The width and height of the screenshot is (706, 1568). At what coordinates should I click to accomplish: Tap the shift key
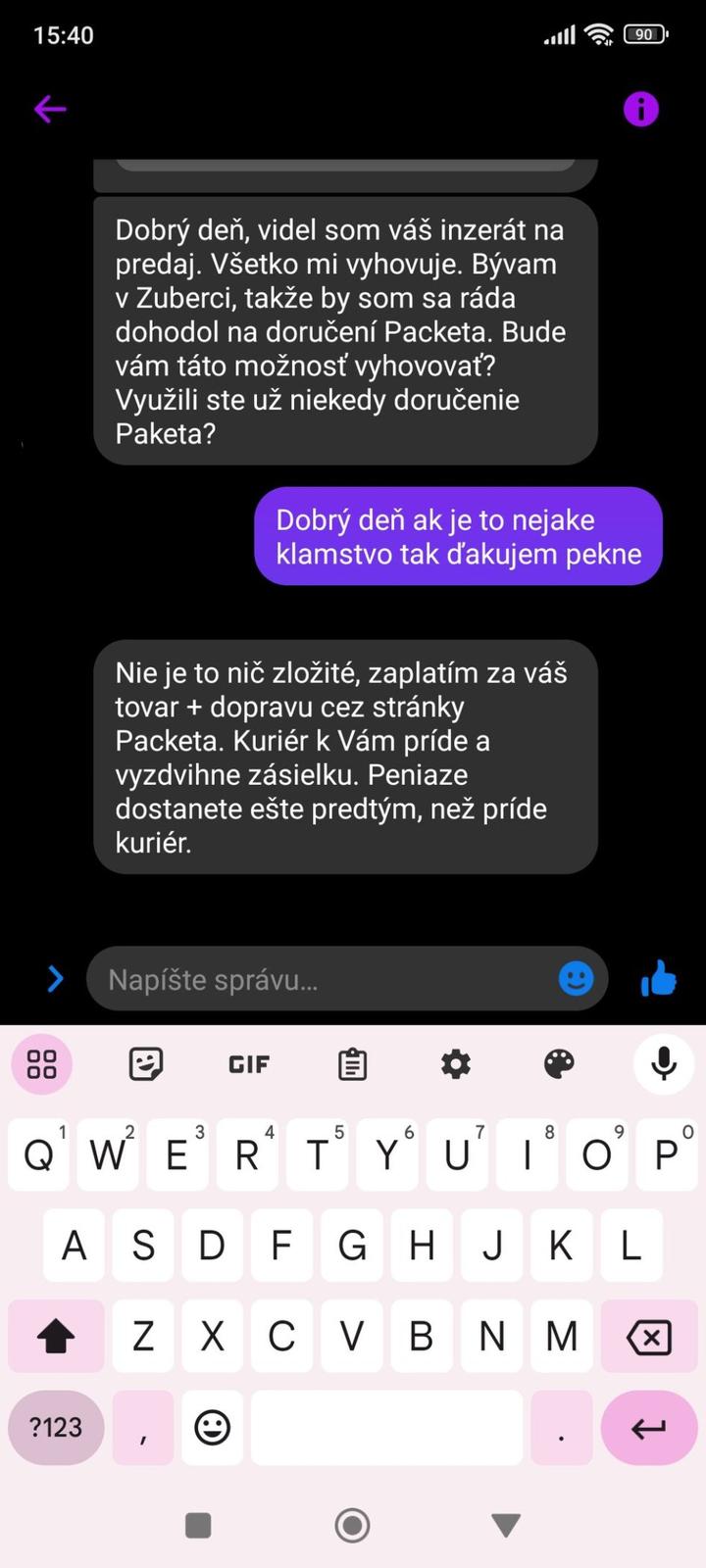56,1337
